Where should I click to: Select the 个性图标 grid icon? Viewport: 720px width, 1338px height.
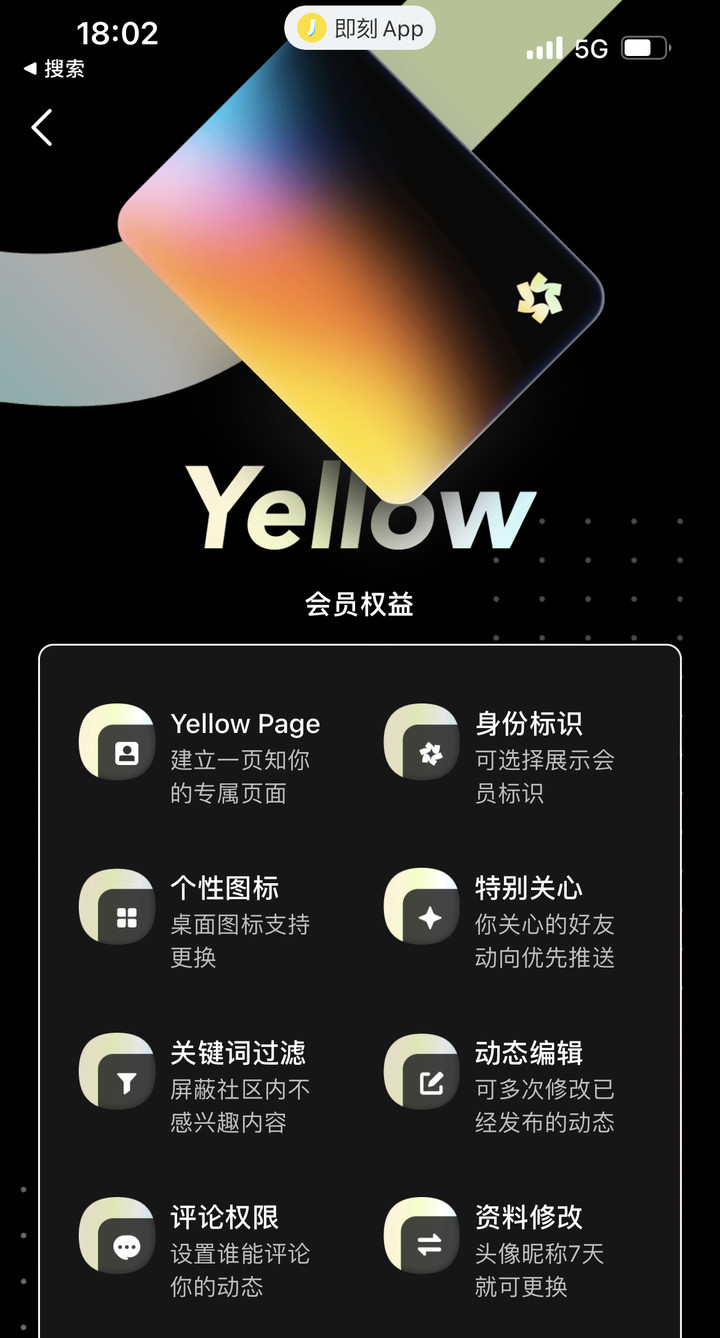[x=117, y=907]
